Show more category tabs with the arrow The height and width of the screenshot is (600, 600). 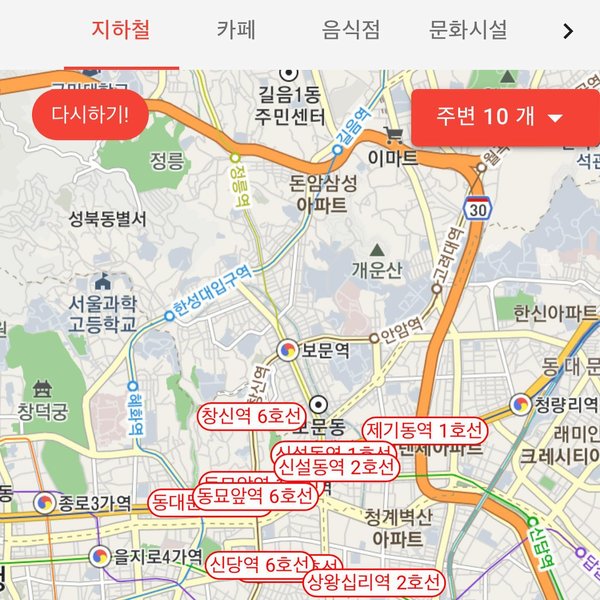tap(568, 31)
